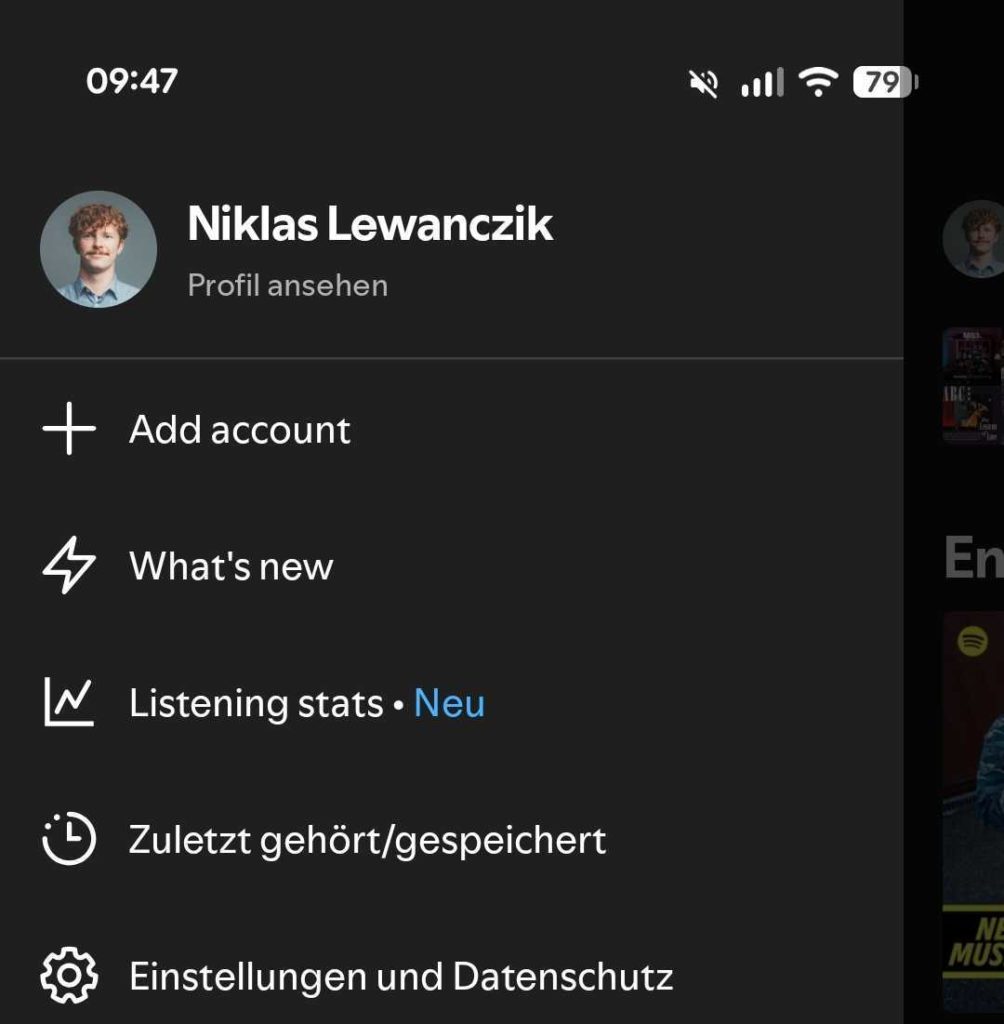
Task: Open Zuletzt gehört/gespeichert
Action: pyautogui.click(x=366, y=840)
